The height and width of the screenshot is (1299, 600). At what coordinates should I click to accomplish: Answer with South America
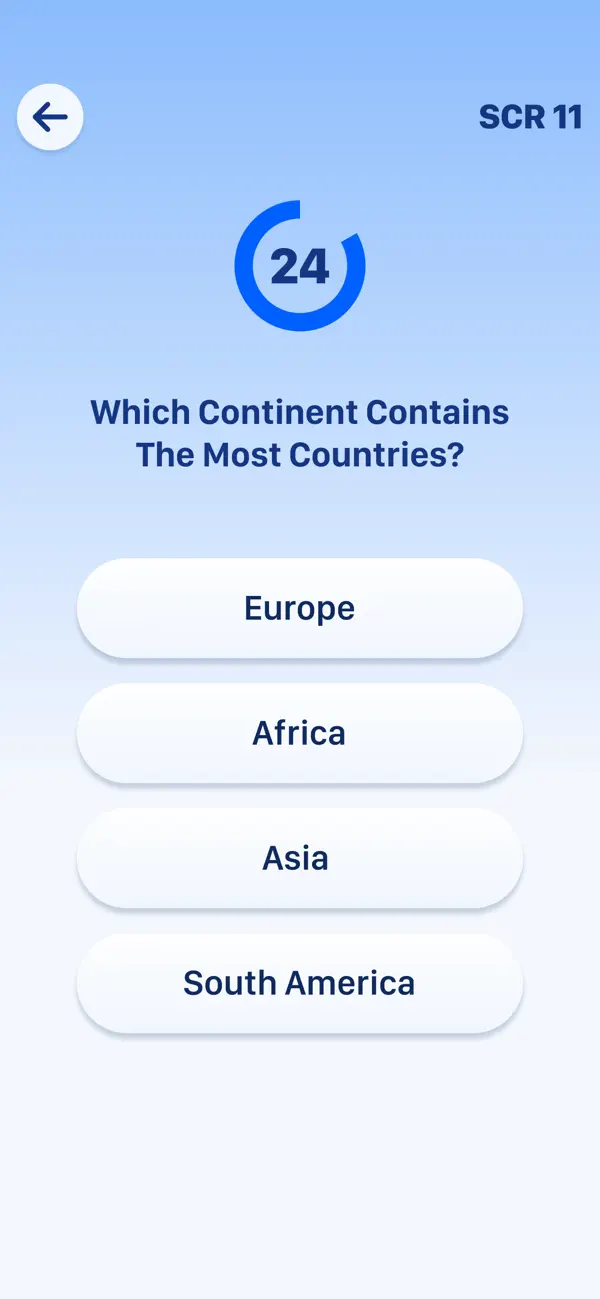point(300,983)
